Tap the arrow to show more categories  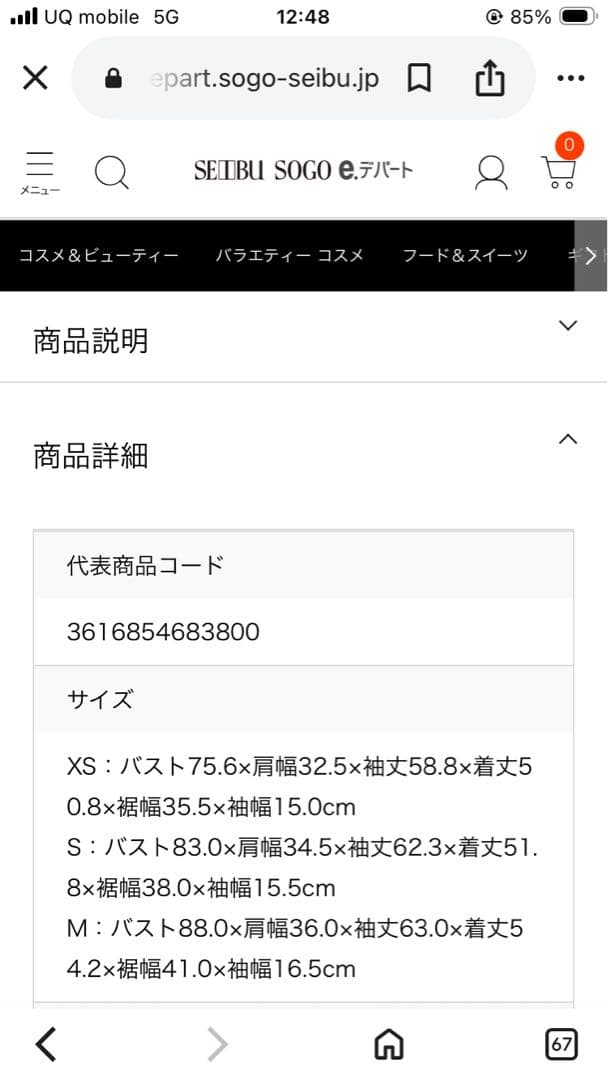click(590, 255)
